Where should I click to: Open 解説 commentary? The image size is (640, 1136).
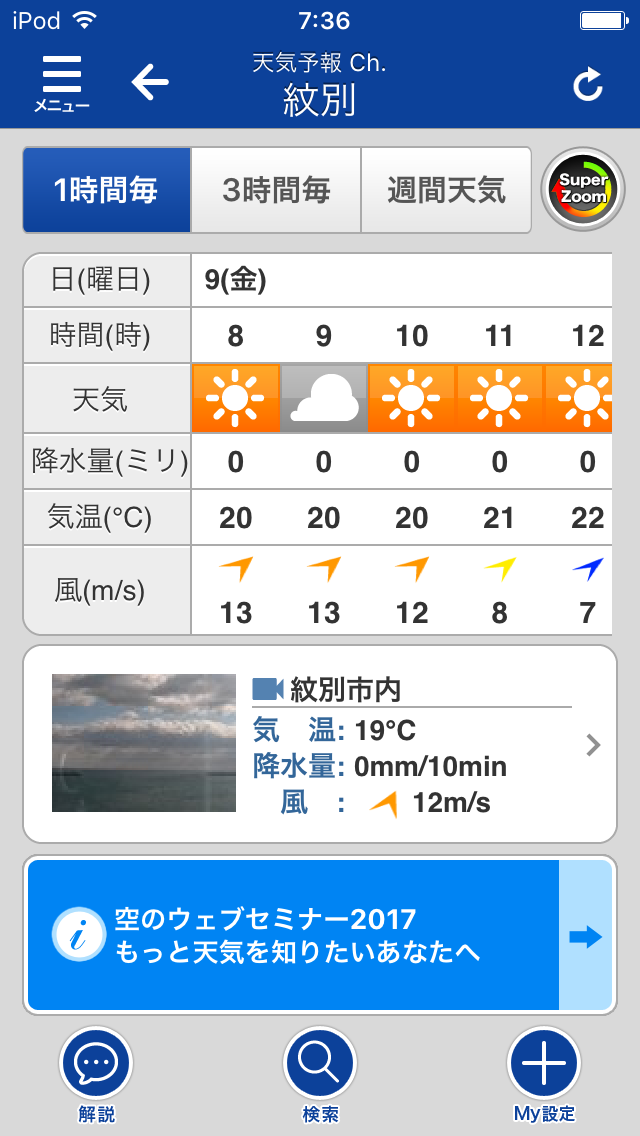[x=96, y=1072]
